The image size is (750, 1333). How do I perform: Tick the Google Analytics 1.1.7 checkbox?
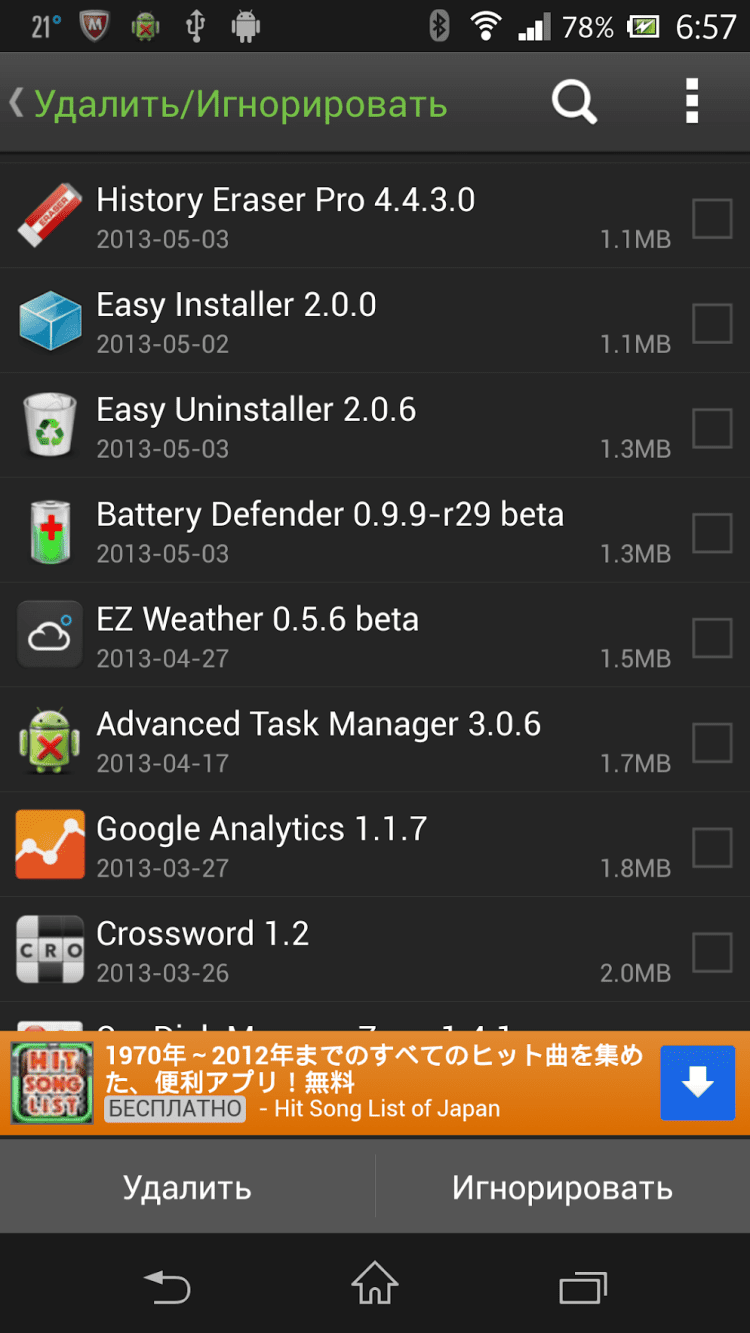[712, 848]
